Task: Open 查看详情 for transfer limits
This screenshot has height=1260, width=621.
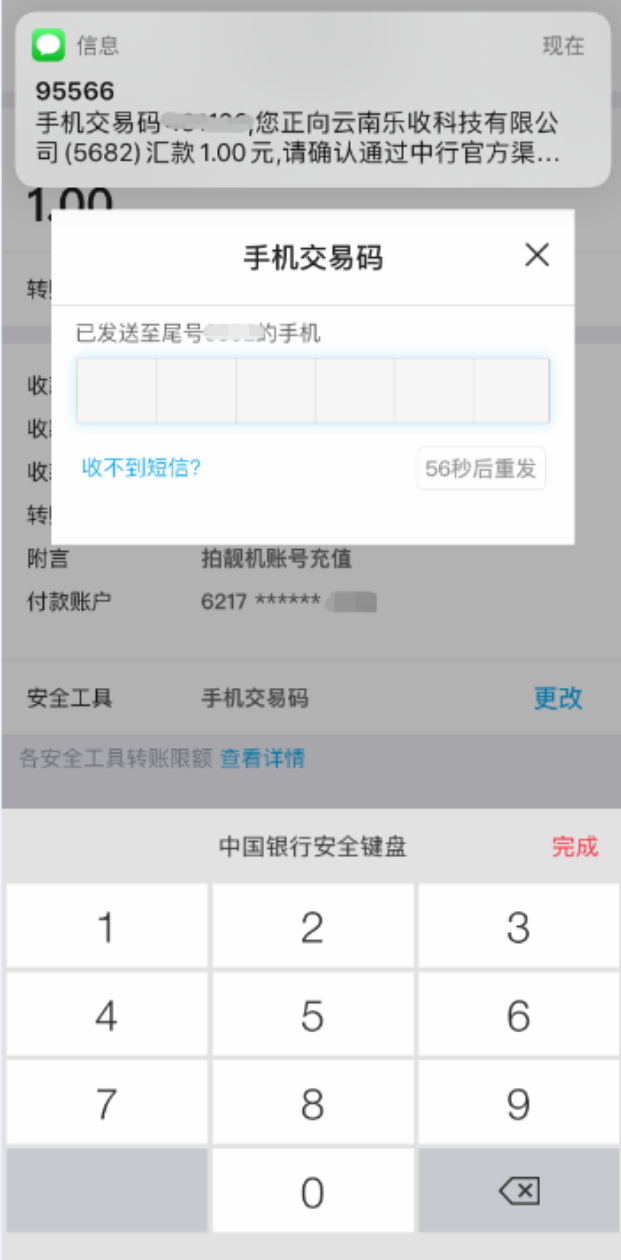Action: 262,759
